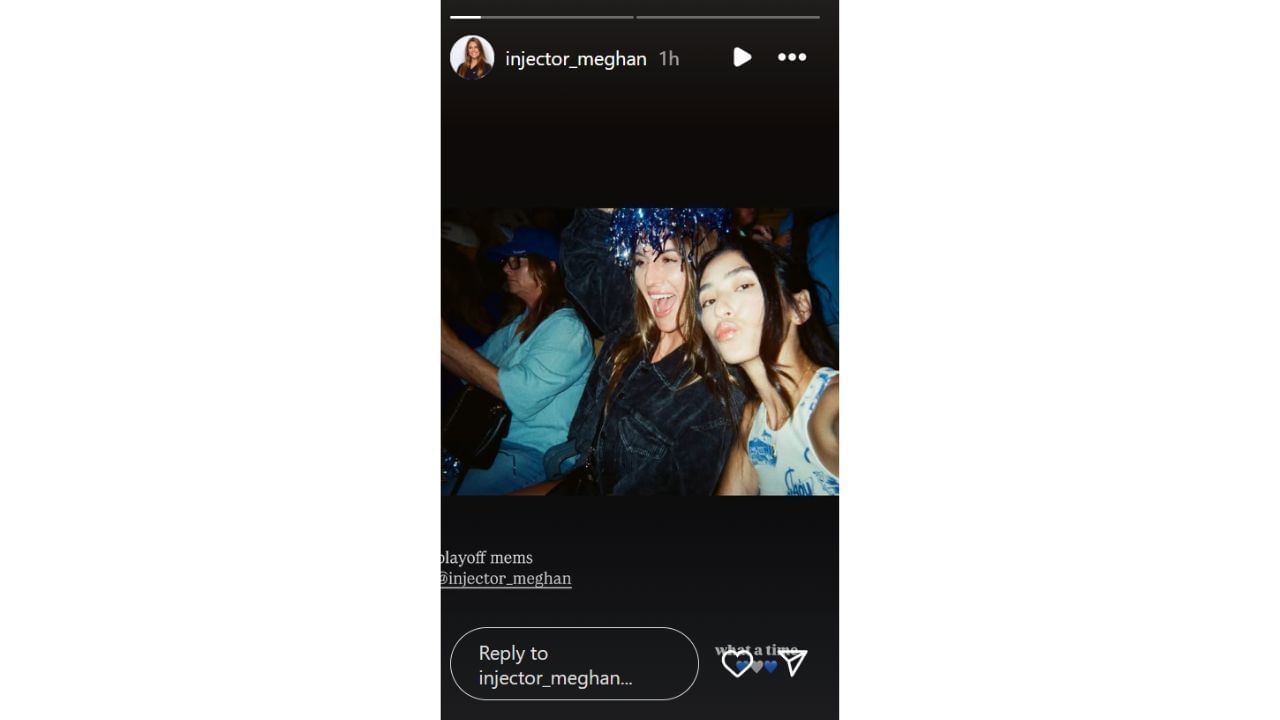Focus the Reply to injector_meghan field

coord(574,664)
